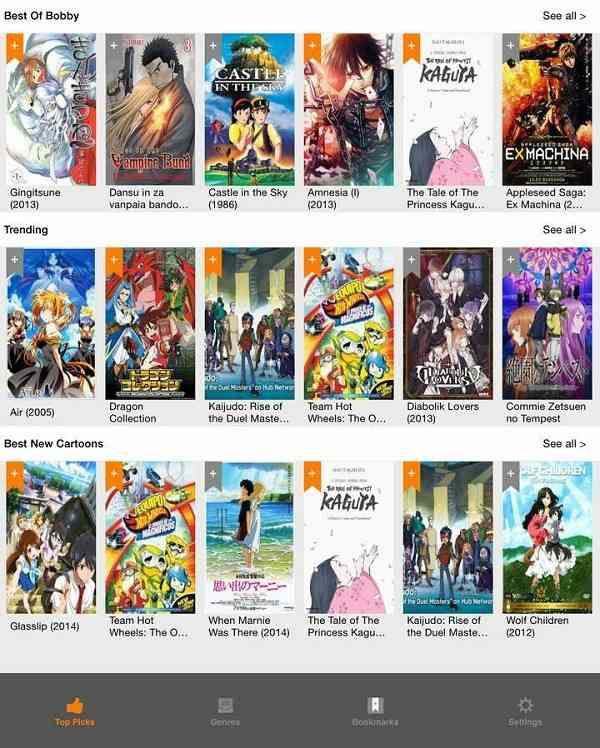Open Air (2005) in Trending
Viewport: 600px width, 748px height.
click(x=51, y=324)
